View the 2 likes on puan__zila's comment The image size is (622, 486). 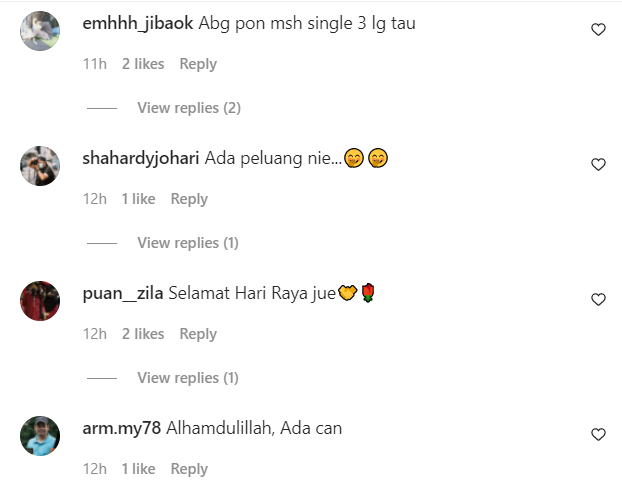143,334
